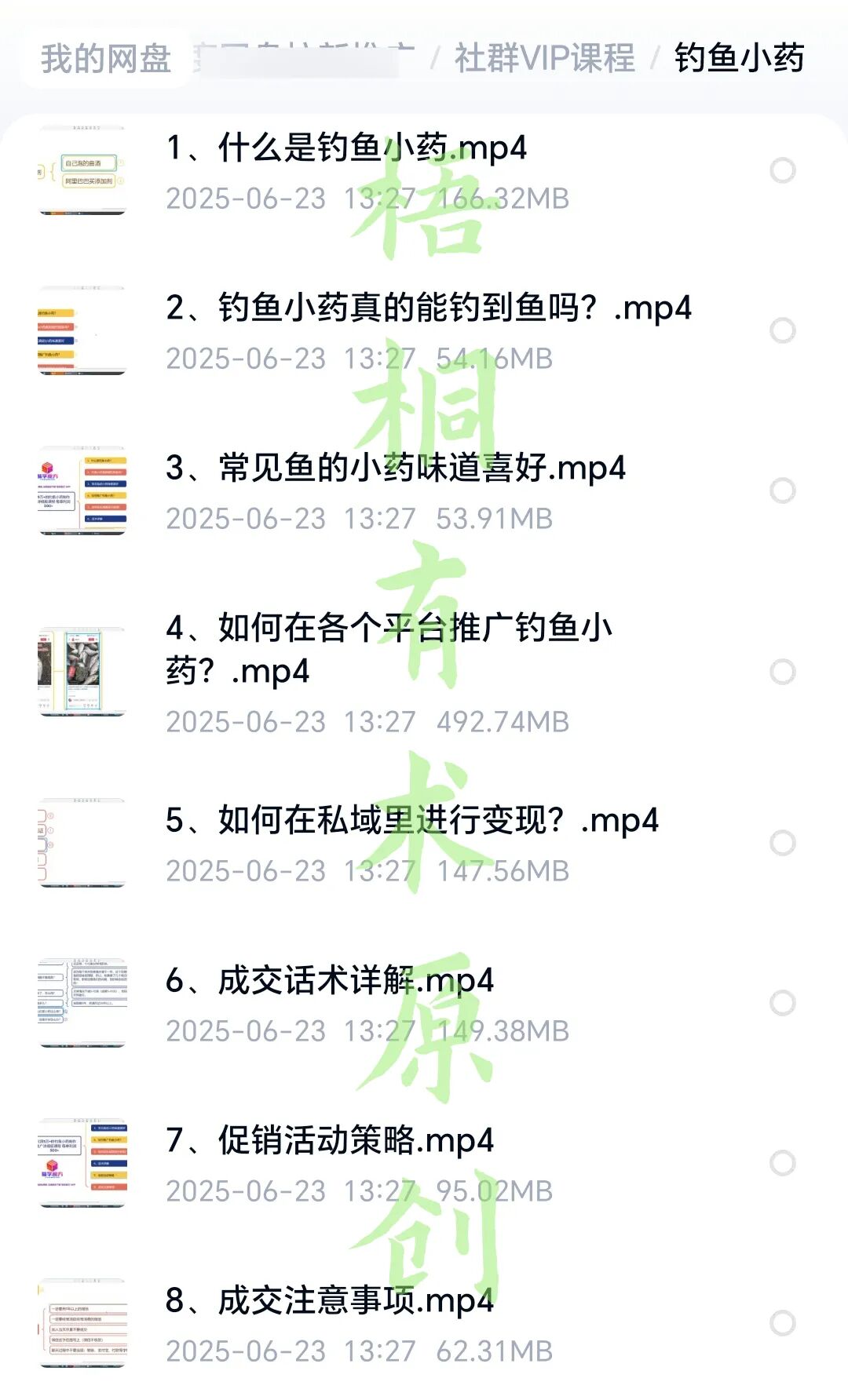Go to 我的网盘 in the breadcrumb
The width and height of the screenshot is (848, 1400).
[106, 59]
